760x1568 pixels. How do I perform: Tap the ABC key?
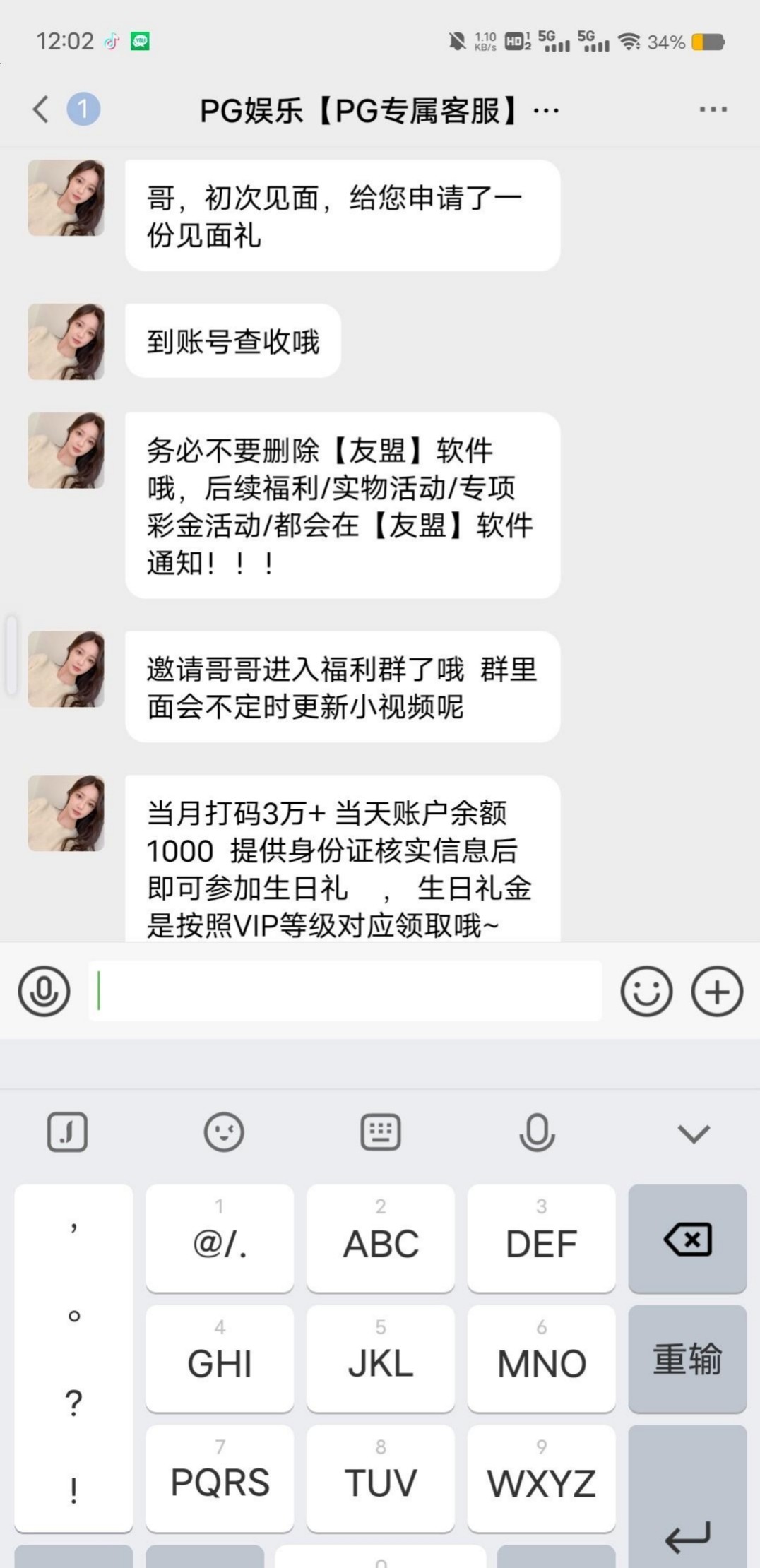381,1238
